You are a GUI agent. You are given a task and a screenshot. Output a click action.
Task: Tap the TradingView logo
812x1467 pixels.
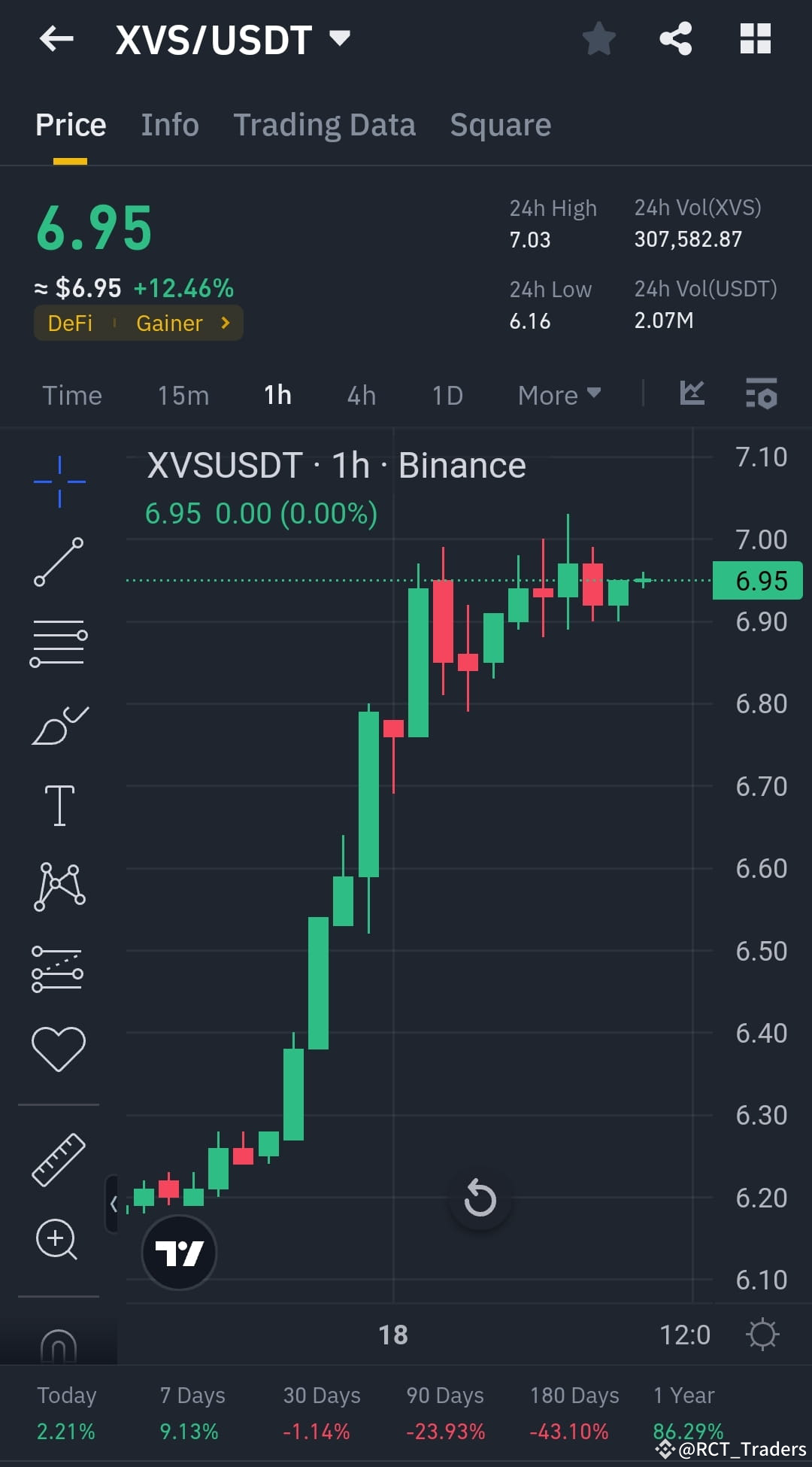178,1251
